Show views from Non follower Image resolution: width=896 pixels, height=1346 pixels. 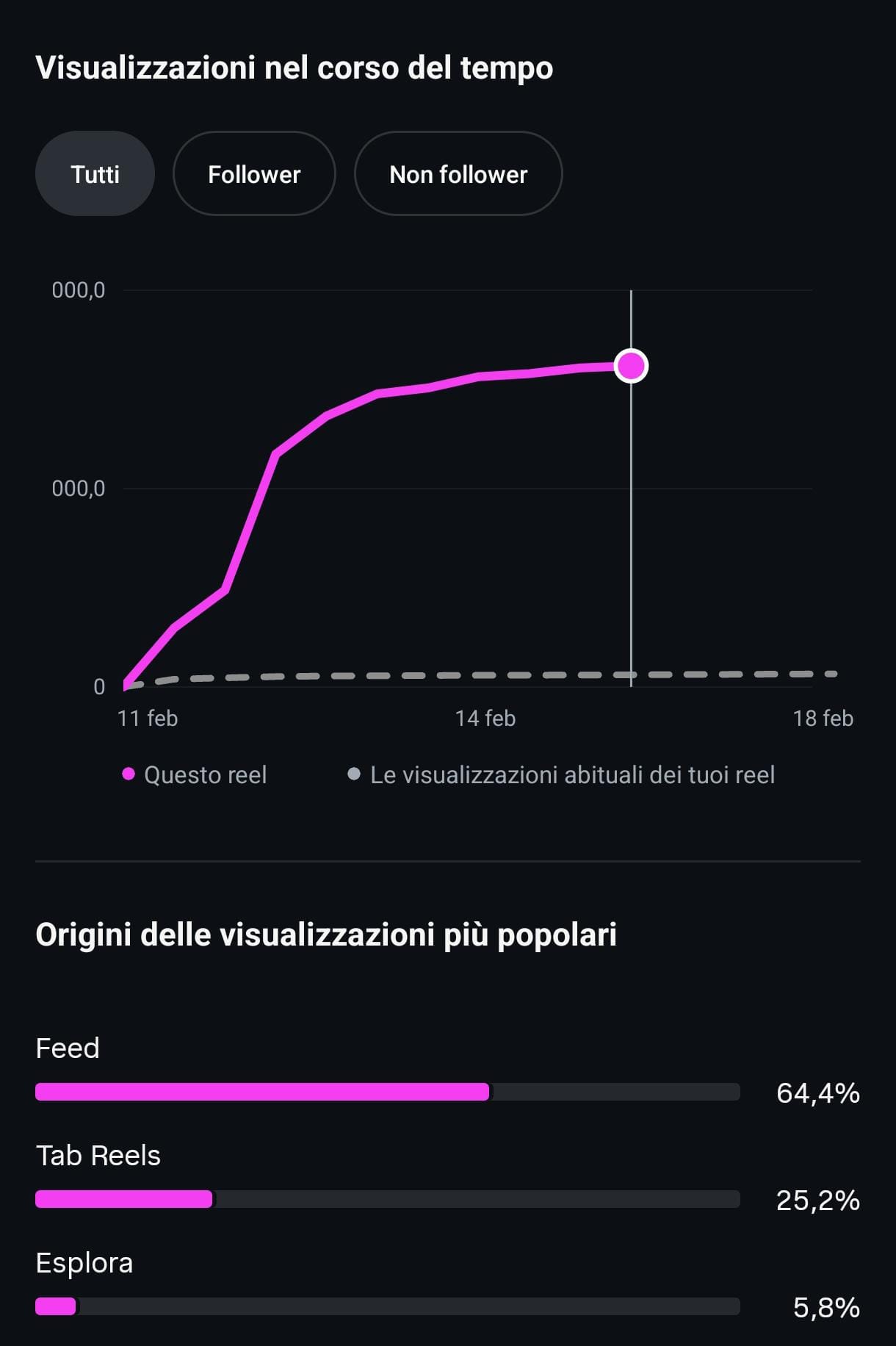pyautogui.click(x=458, y=174)
